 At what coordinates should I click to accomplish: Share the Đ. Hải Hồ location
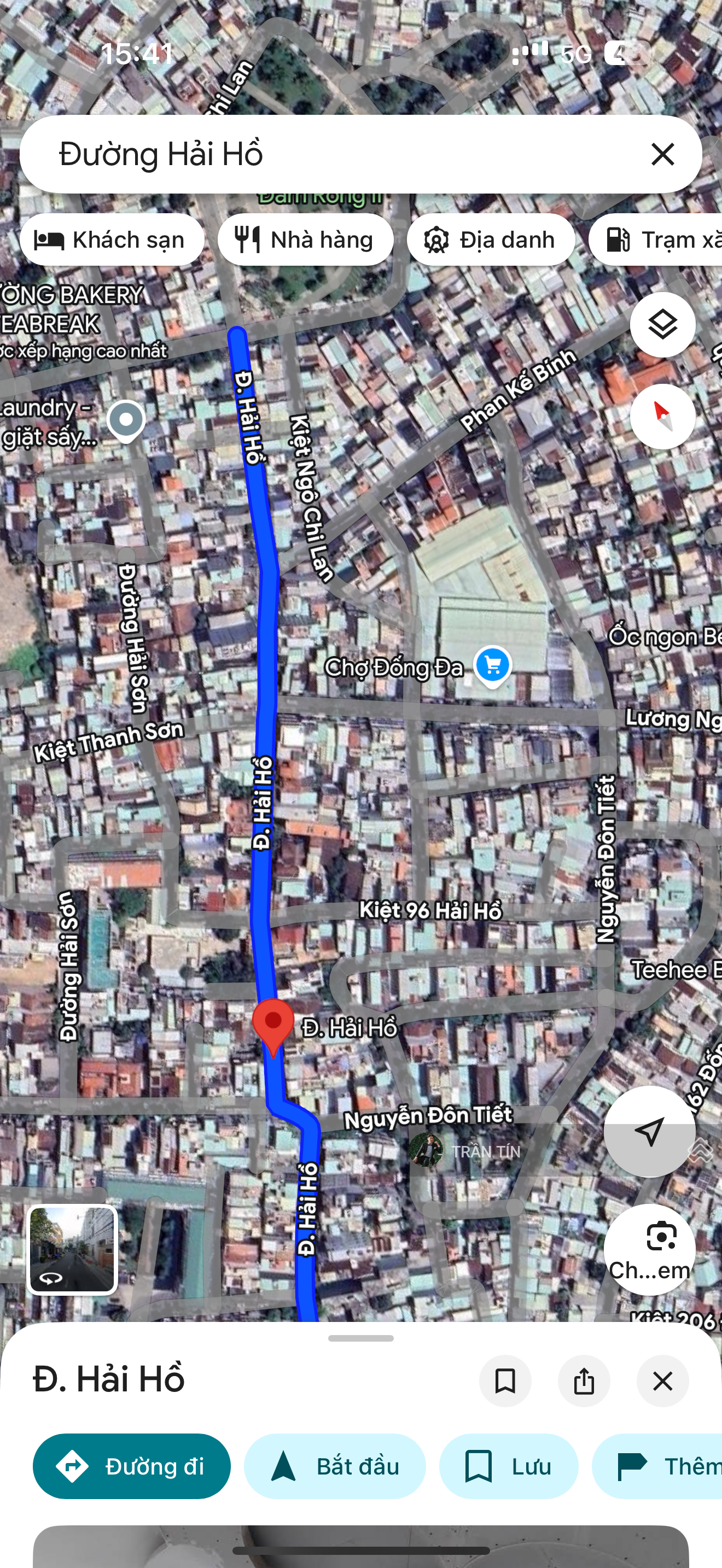point(584,1380)
